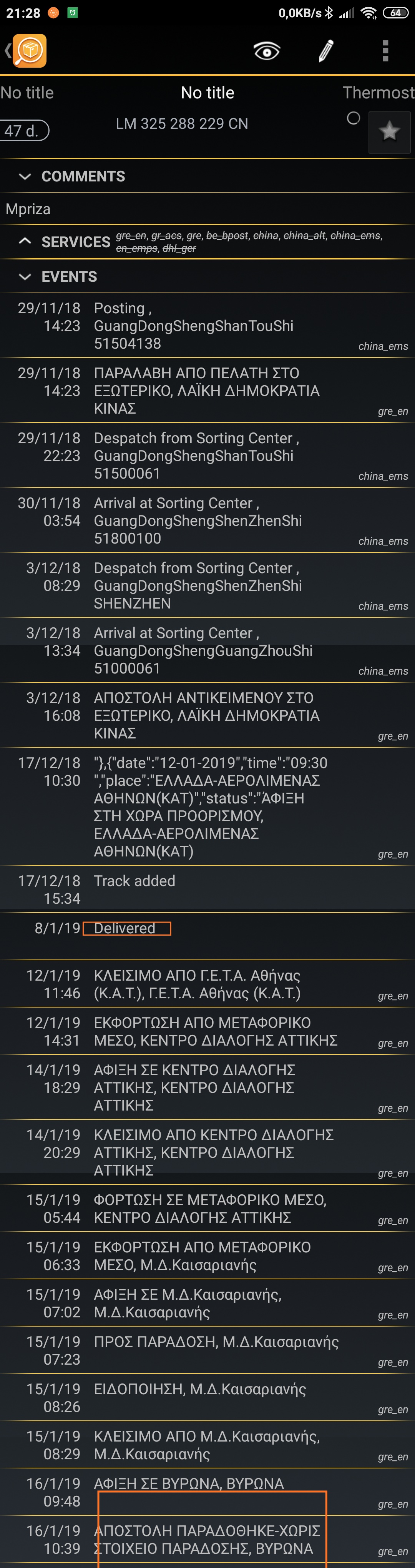Mark the track with the star button
Screen dimensions: 415x1568
click(389, 131)
